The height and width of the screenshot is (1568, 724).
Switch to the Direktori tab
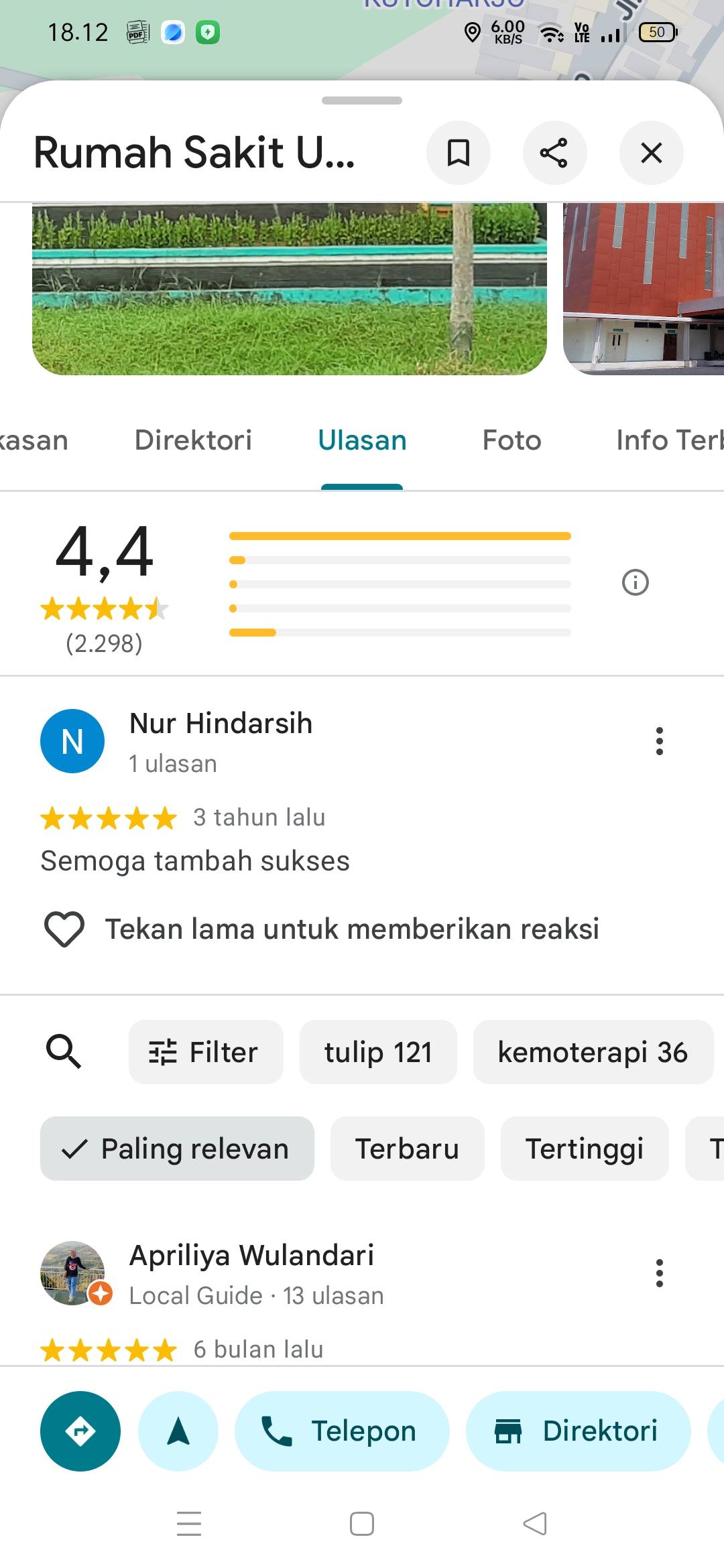(193, 440)
